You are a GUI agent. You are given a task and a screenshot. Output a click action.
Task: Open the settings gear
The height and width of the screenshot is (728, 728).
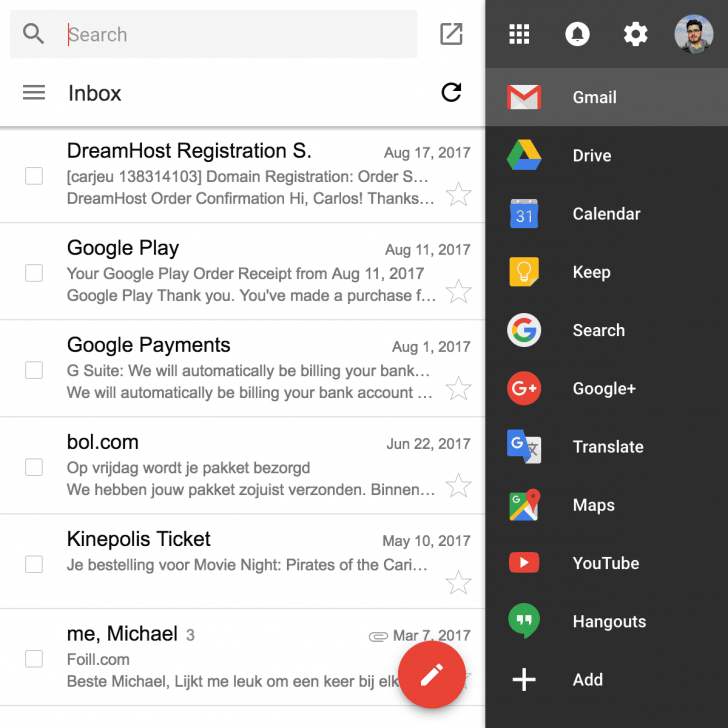635,34
